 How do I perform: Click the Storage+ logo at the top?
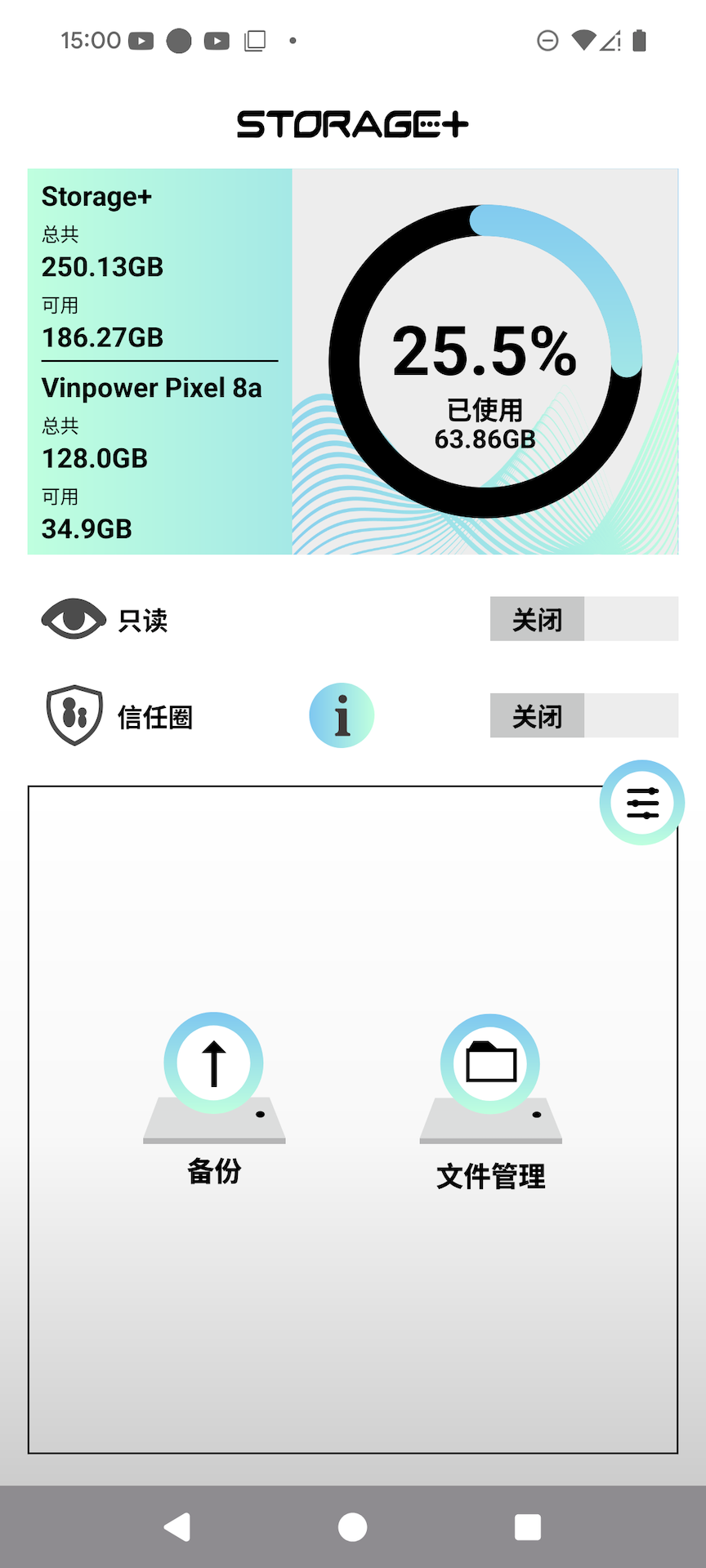tap(351, 122)
